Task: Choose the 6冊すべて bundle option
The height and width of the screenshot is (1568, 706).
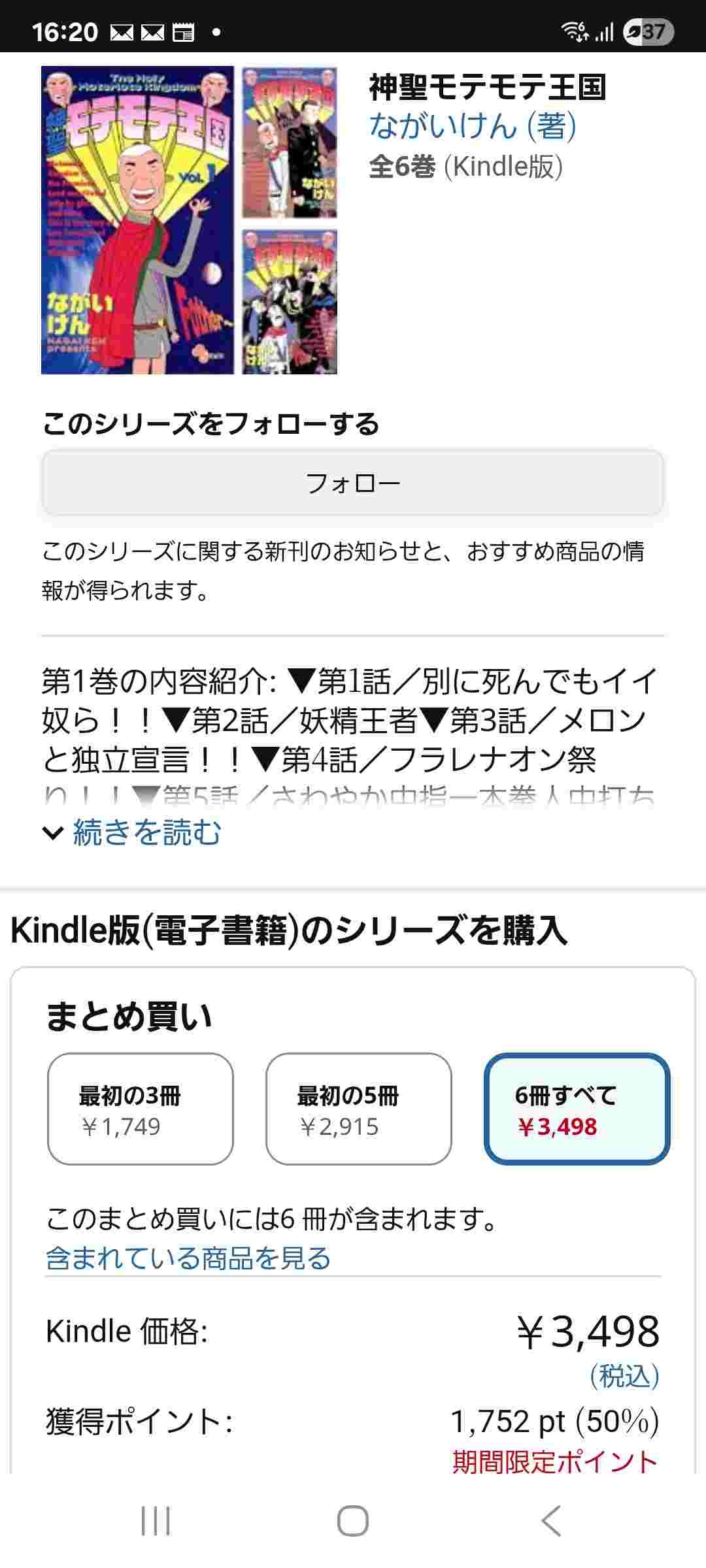Action: (577, 1109)
